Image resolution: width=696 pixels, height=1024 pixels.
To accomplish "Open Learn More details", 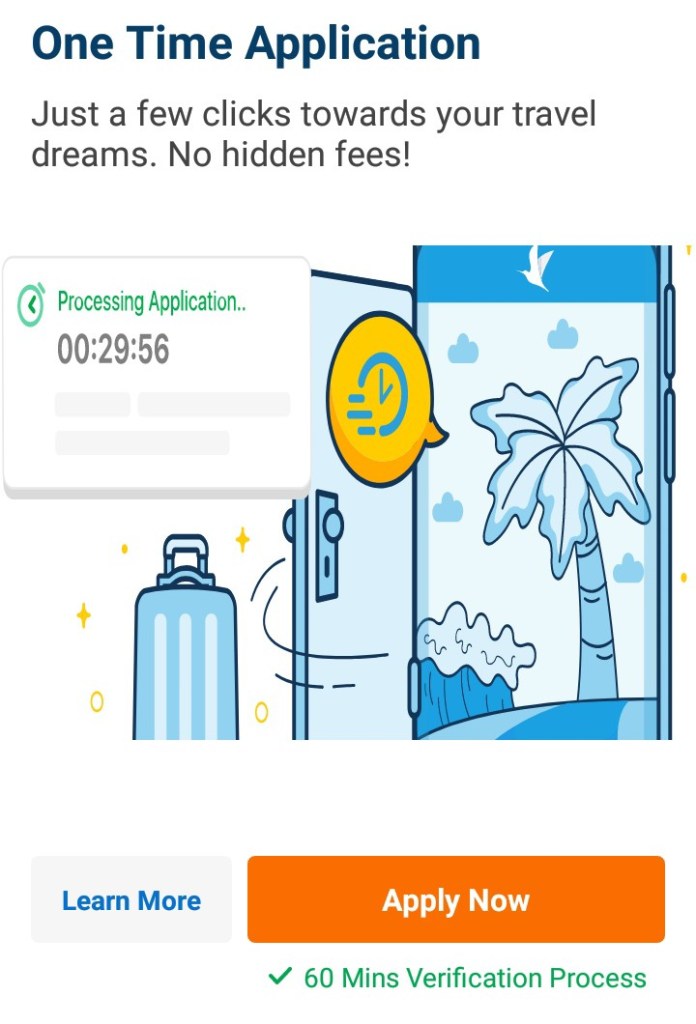I will pos(131,899).
